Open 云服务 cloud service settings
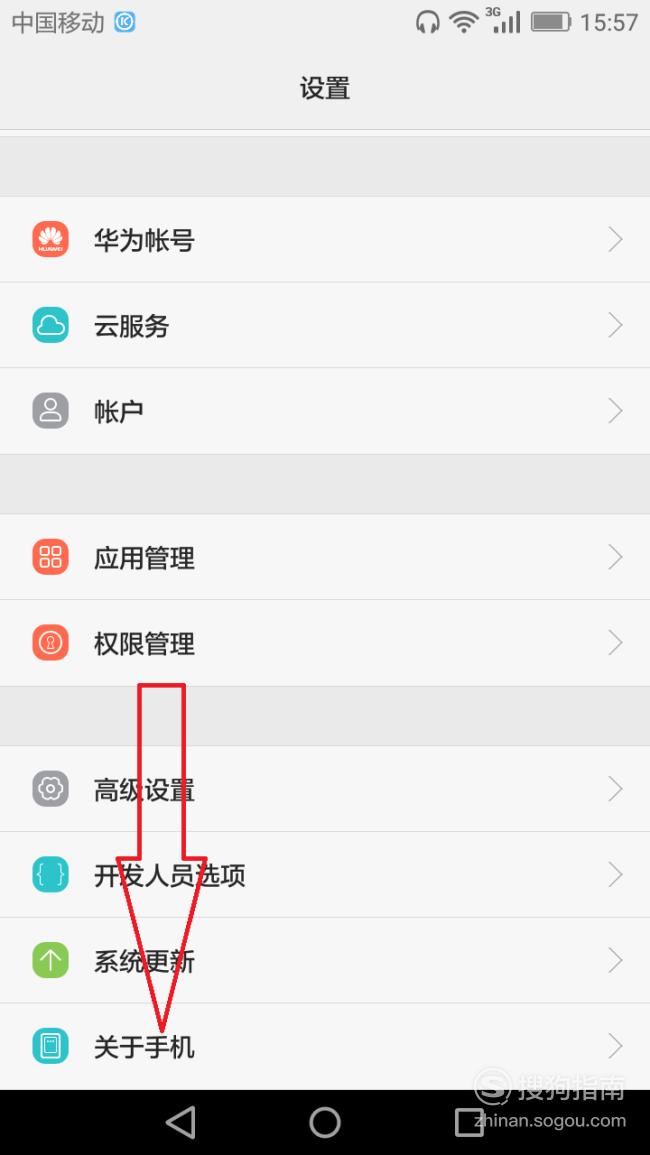Screen dimensions: 650x1155 (325, 325)
